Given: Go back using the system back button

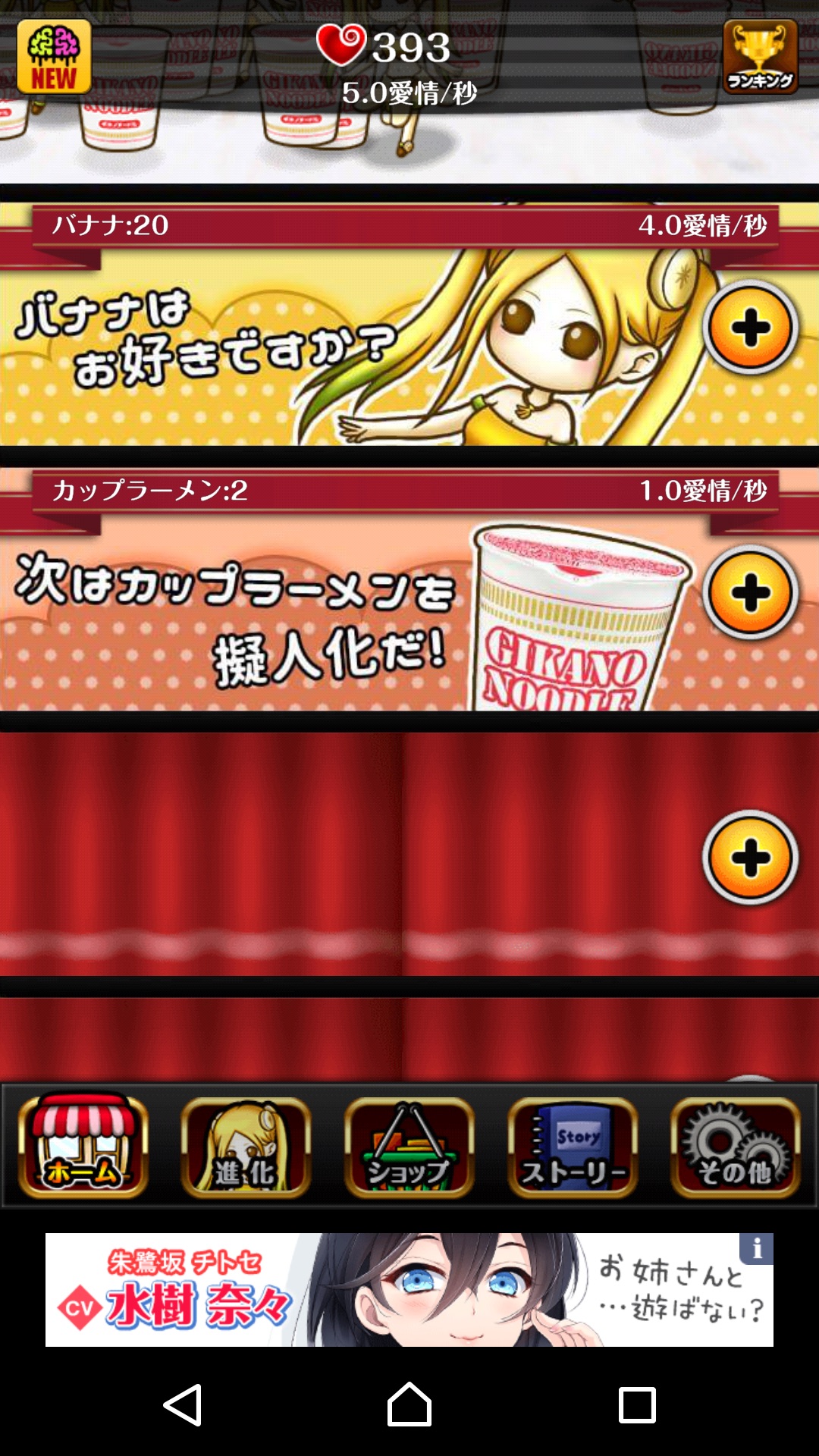Looking at the screenshot, I should click(x=183, y=1404).
